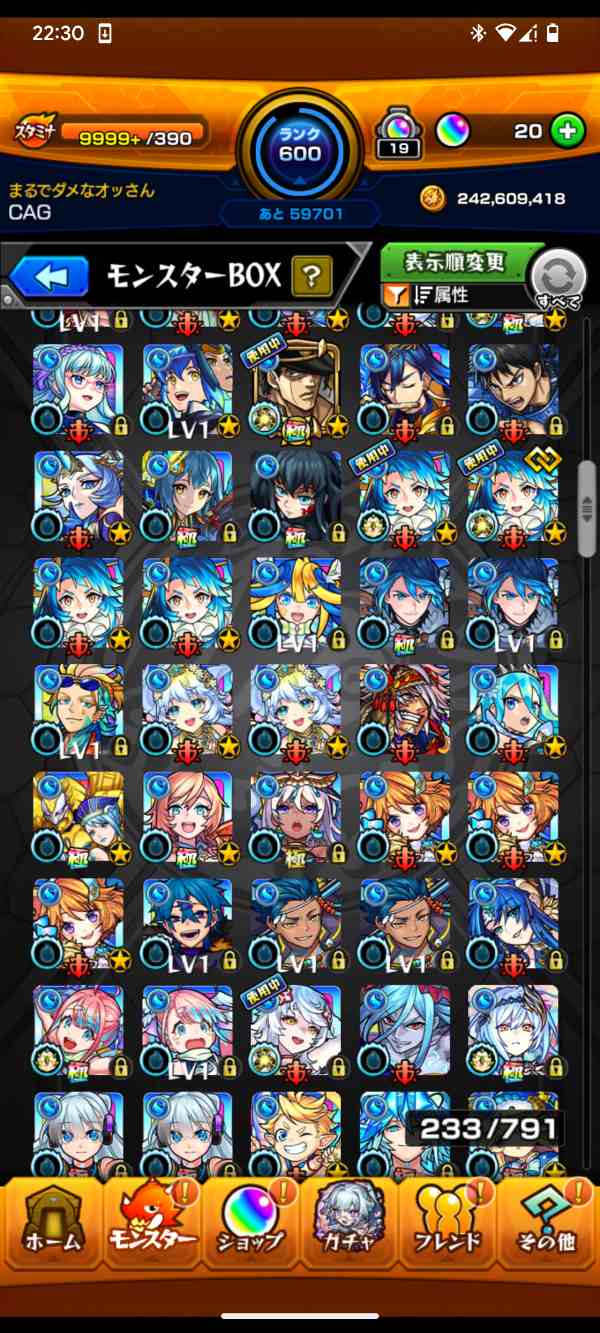This screenshot has width=600, height=1333.
Task: Open the その他 tab
Action: pos(547,1228)
